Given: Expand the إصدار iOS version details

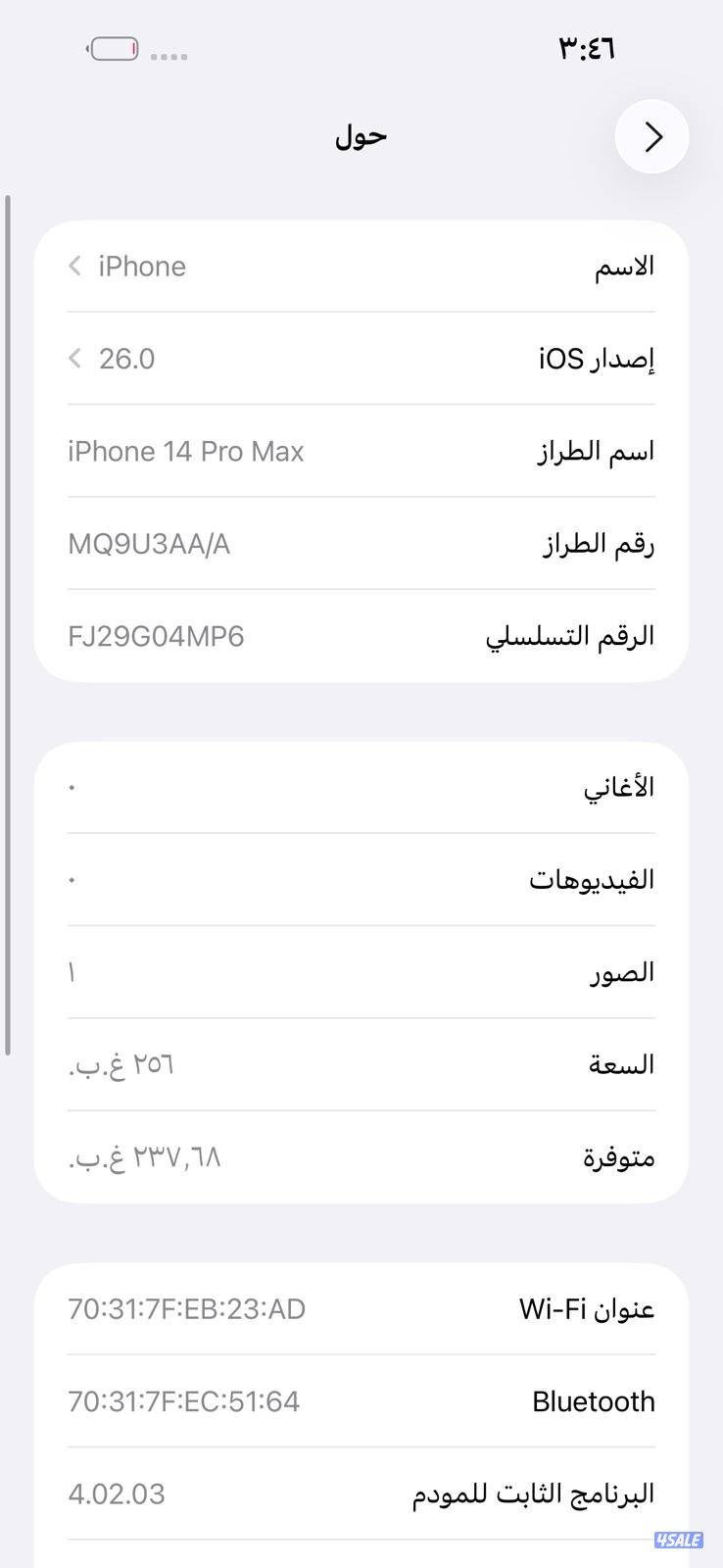Looking at the screenshot, I should point(361,358).
